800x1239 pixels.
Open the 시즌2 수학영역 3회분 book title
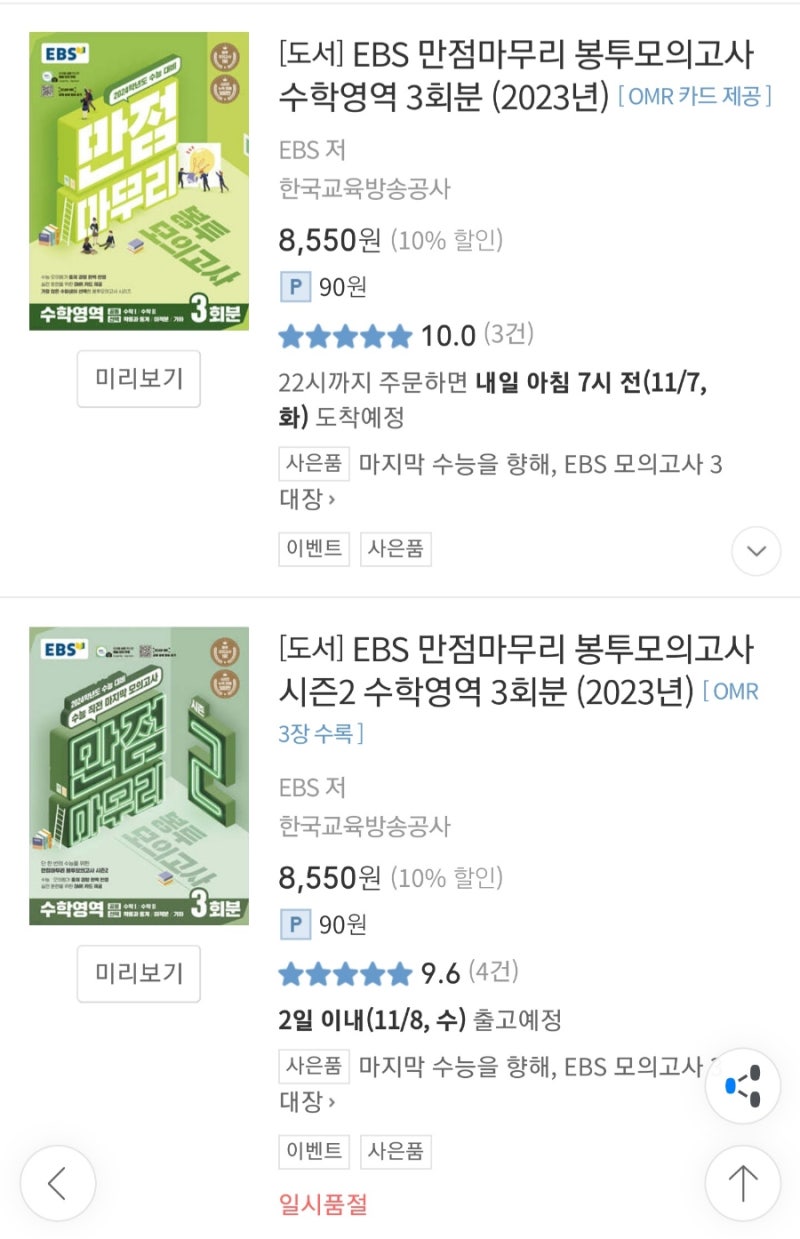(x=518, y=670)
